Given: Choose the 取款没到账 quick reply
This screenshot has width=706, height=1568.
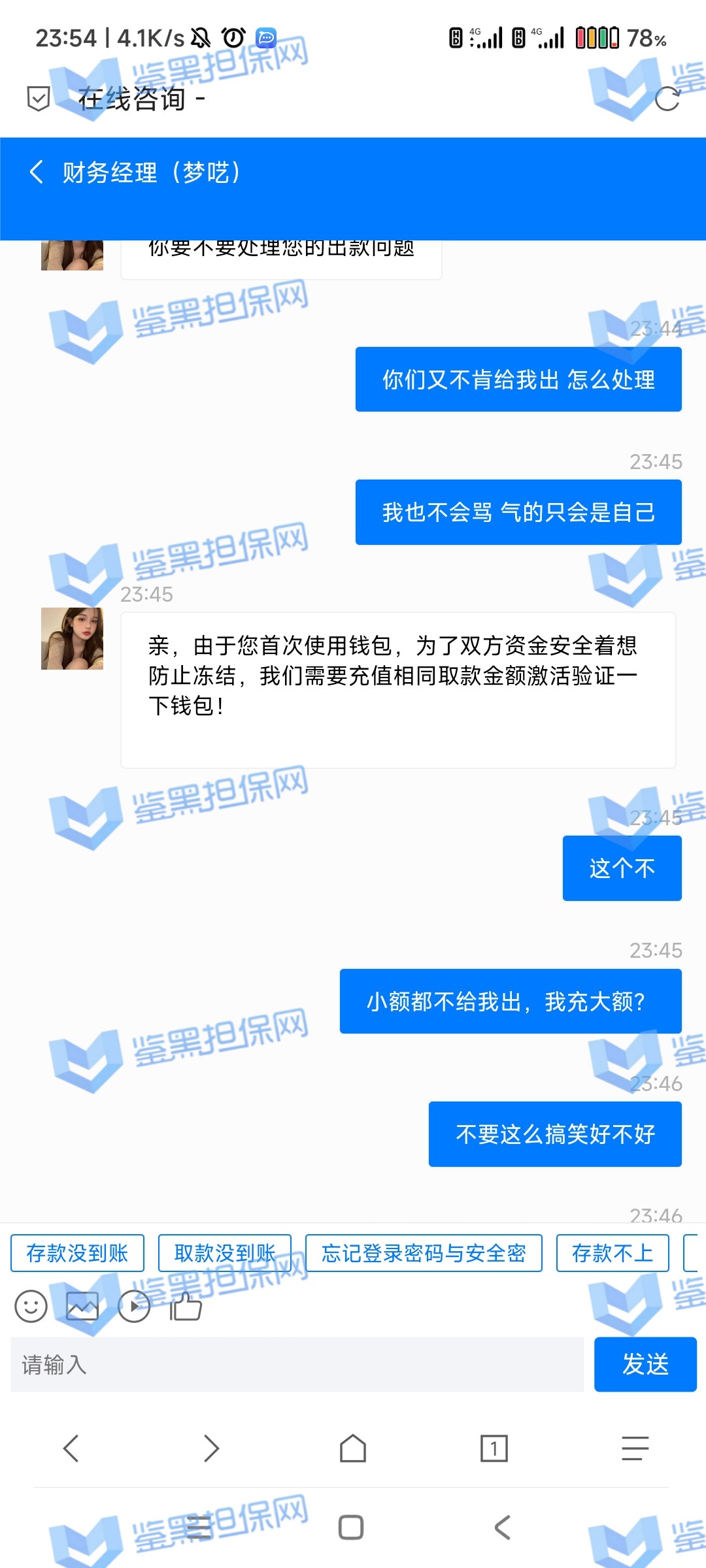Looking at the screenshot, I should pyautogui.click(x=224, y=1252).
